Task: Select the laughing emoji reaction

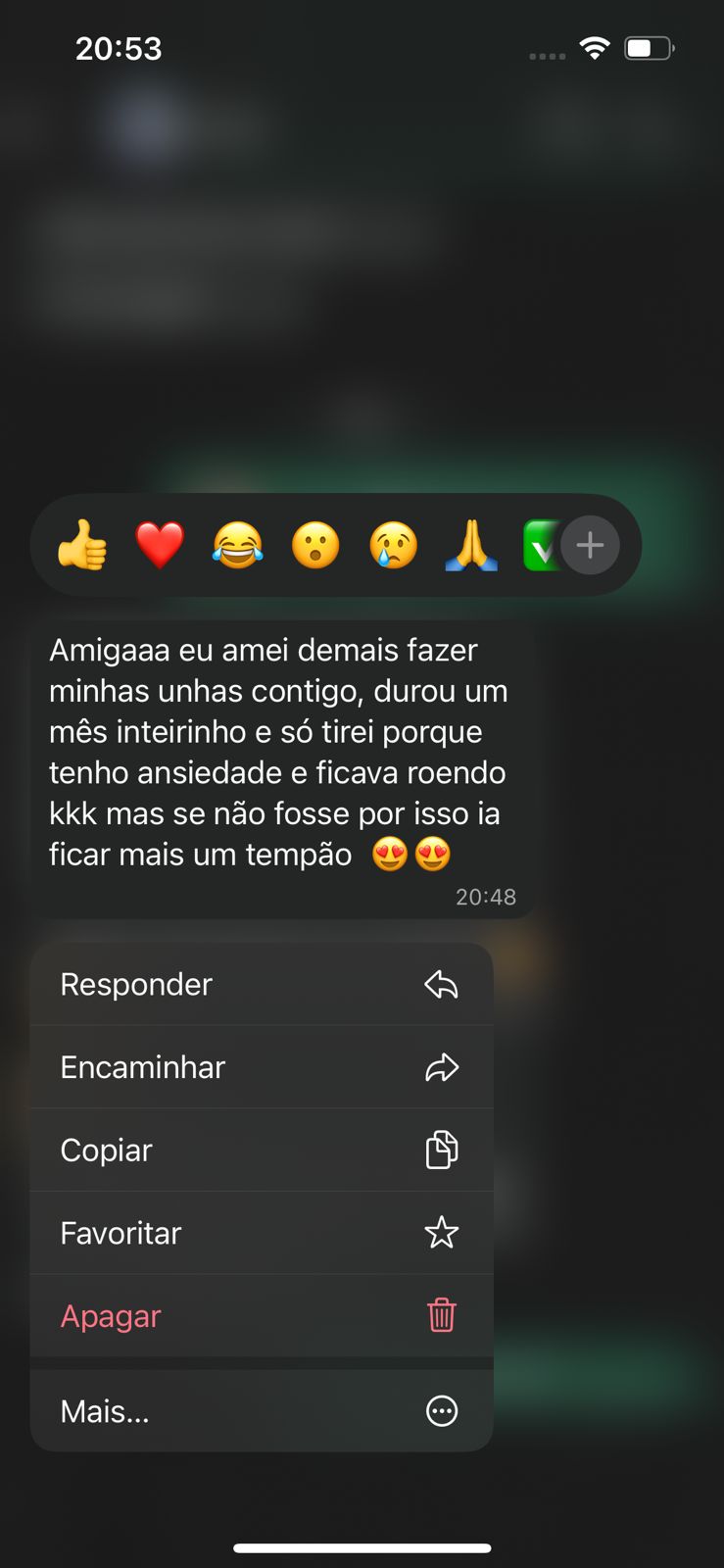Action: (x=237, y=546)
